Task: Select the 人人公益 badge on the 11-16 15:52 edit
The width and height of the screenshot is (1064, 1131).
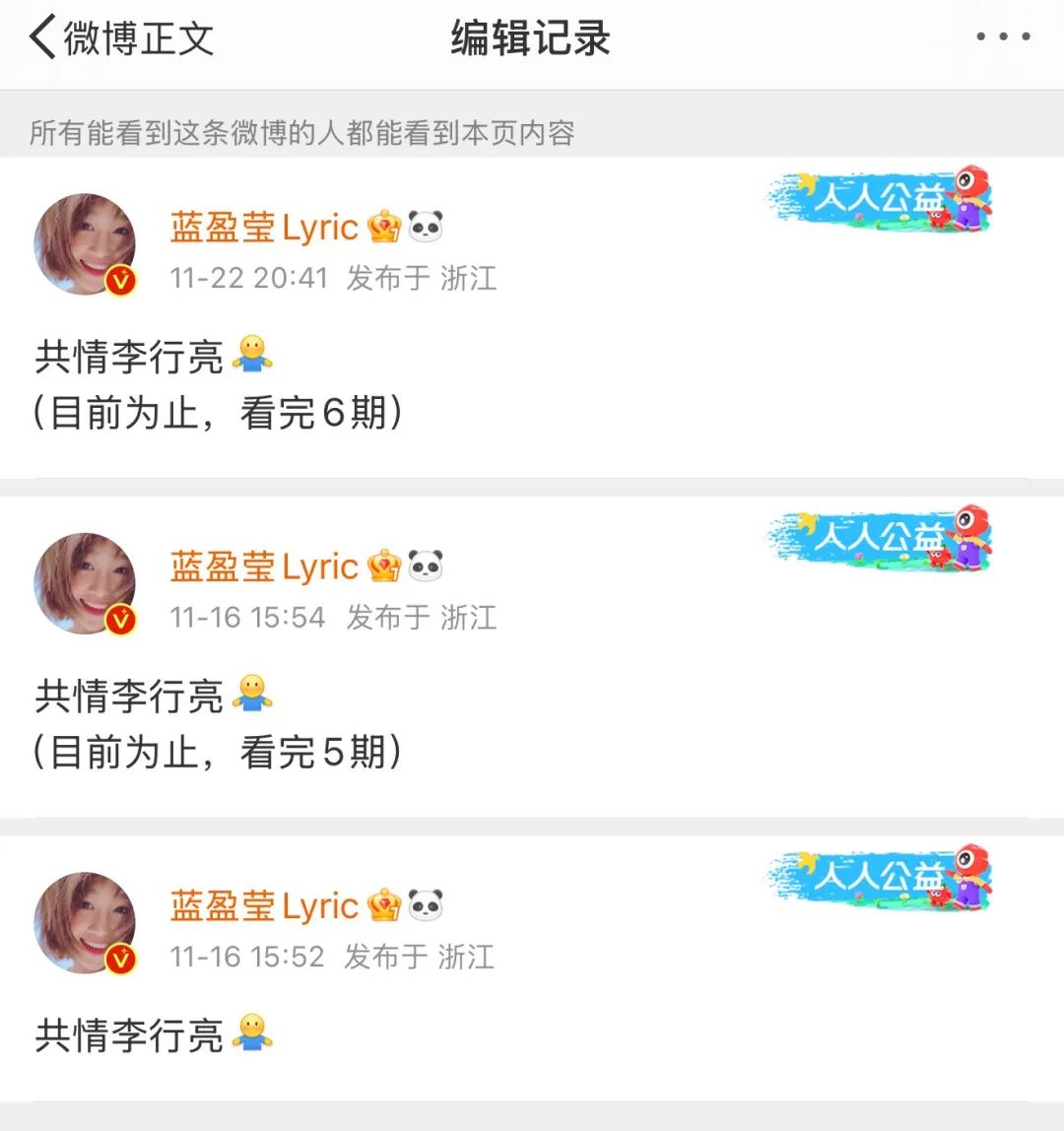Action: point(880,878)
